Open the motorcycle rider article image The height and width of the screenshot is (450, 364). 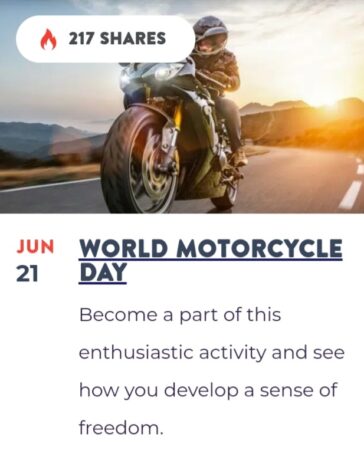pyautogui.click(x=182, y=107)
